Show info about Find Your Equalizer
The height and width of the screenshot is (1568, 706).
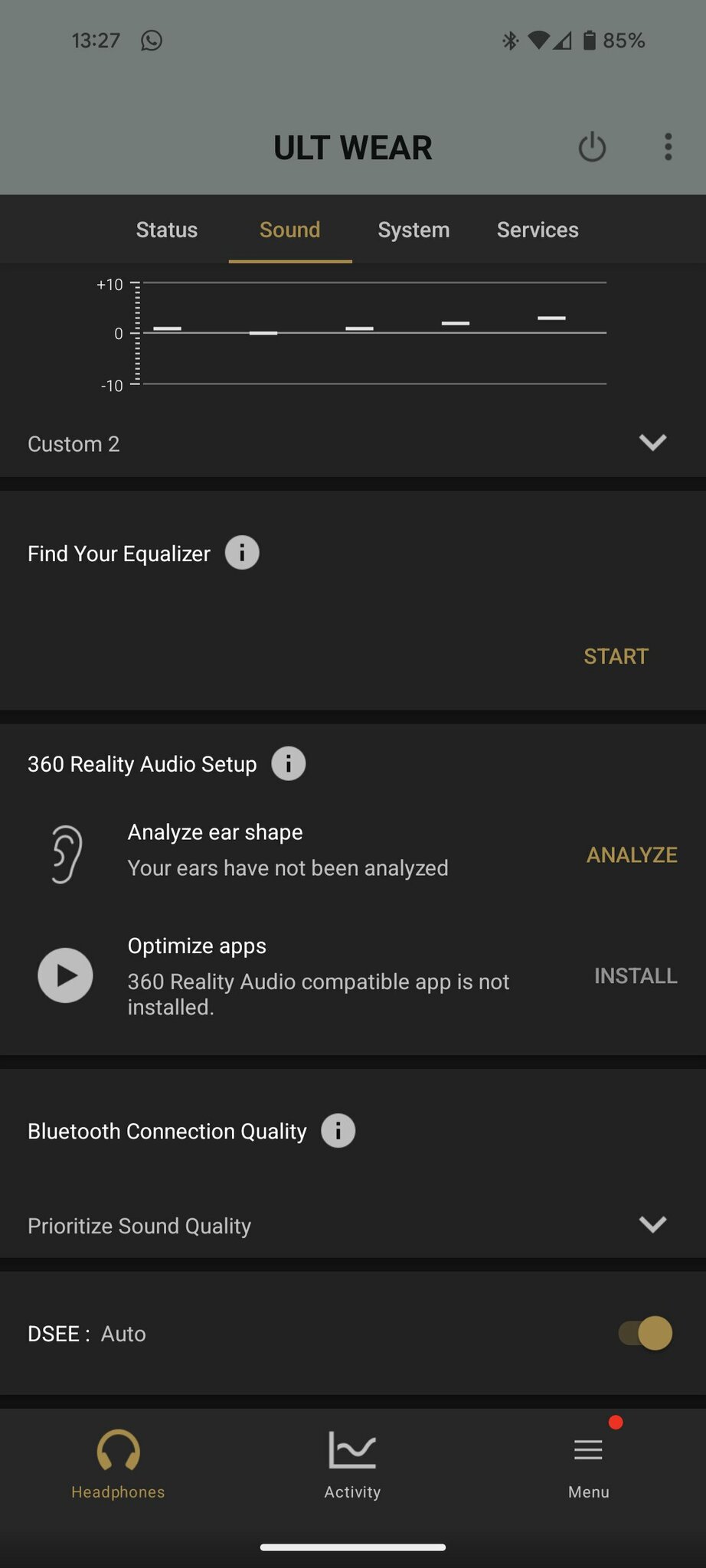pyautogui.click(x=242, y=553)
